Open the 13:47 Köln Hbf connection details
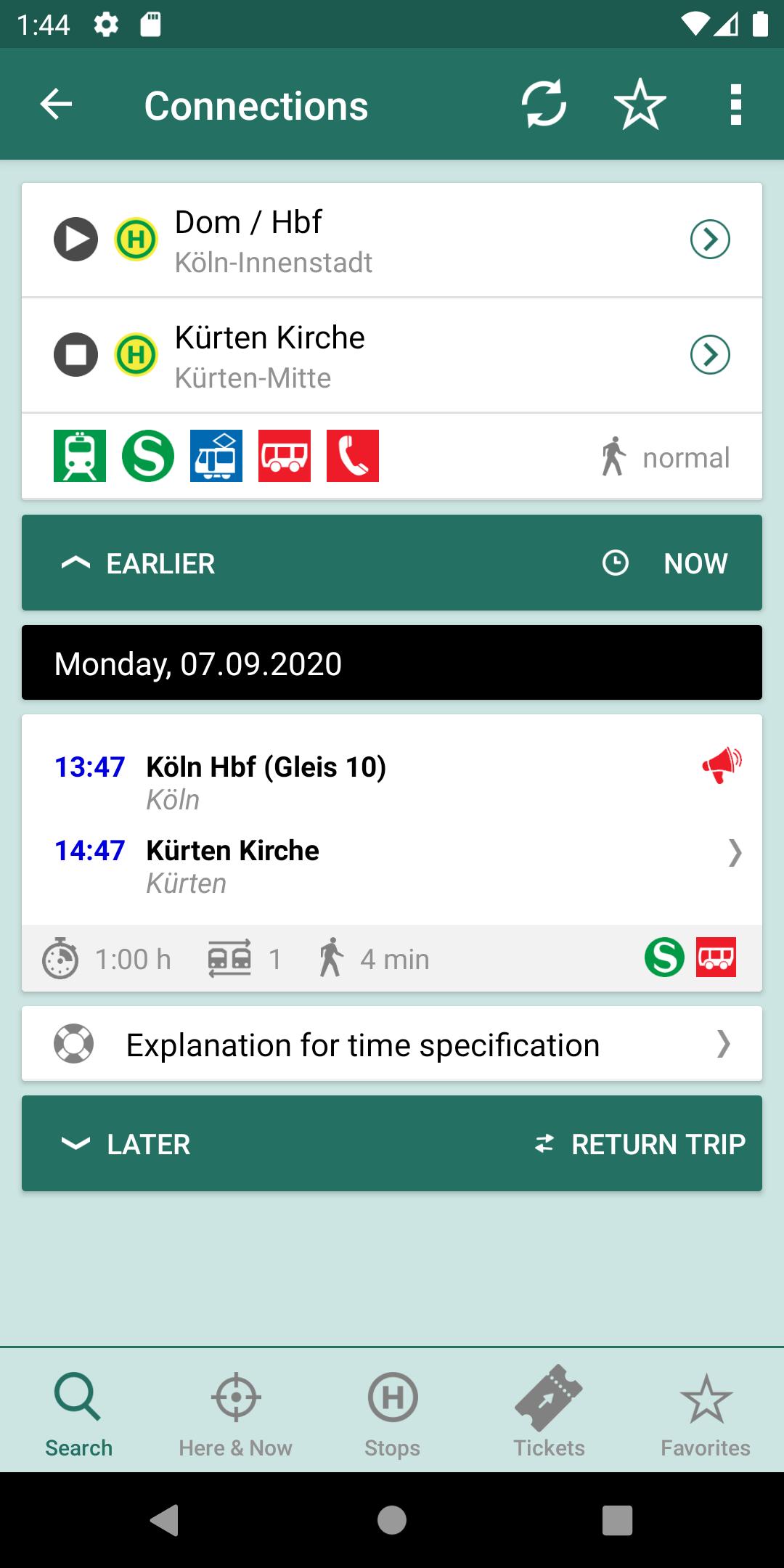The height and width of the screenshot is (1568, 784). [392, 853]
